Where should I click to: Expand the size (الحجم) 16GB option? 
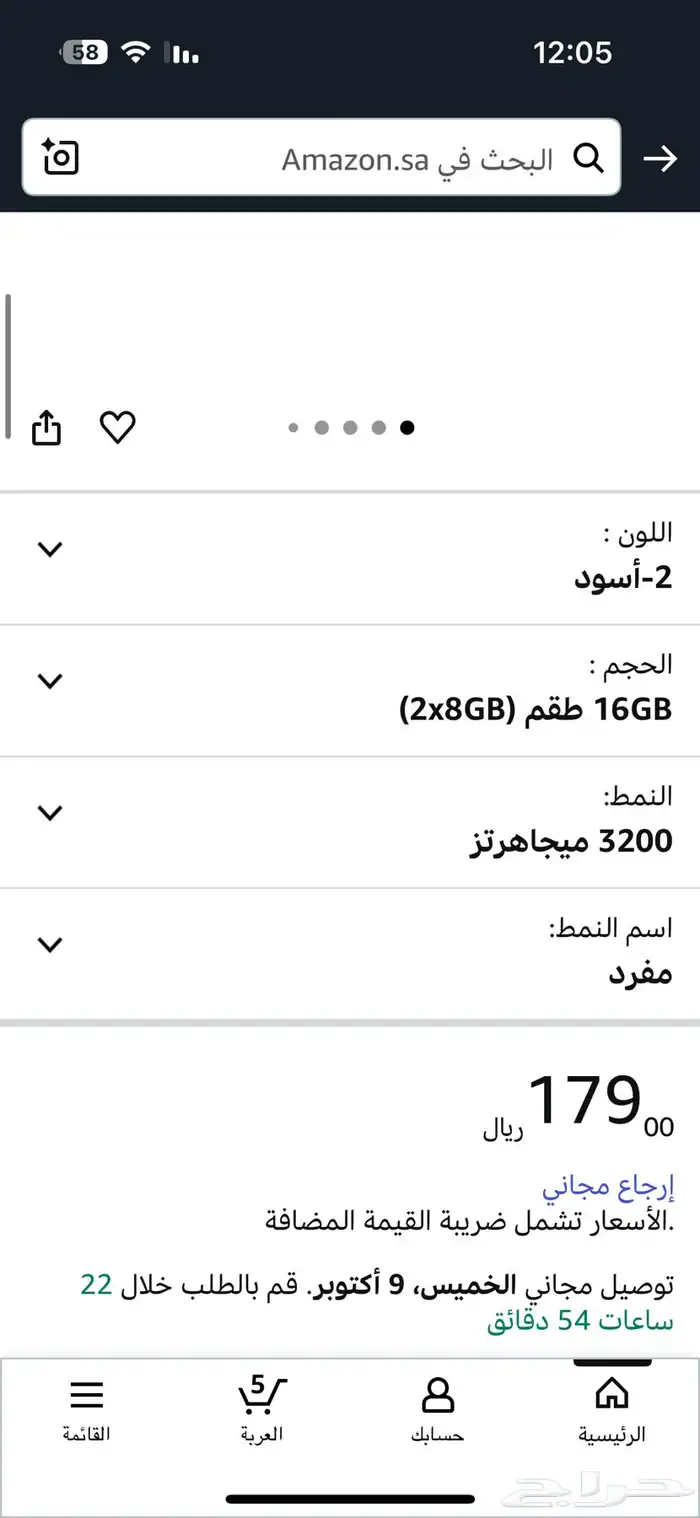[50, 681]
